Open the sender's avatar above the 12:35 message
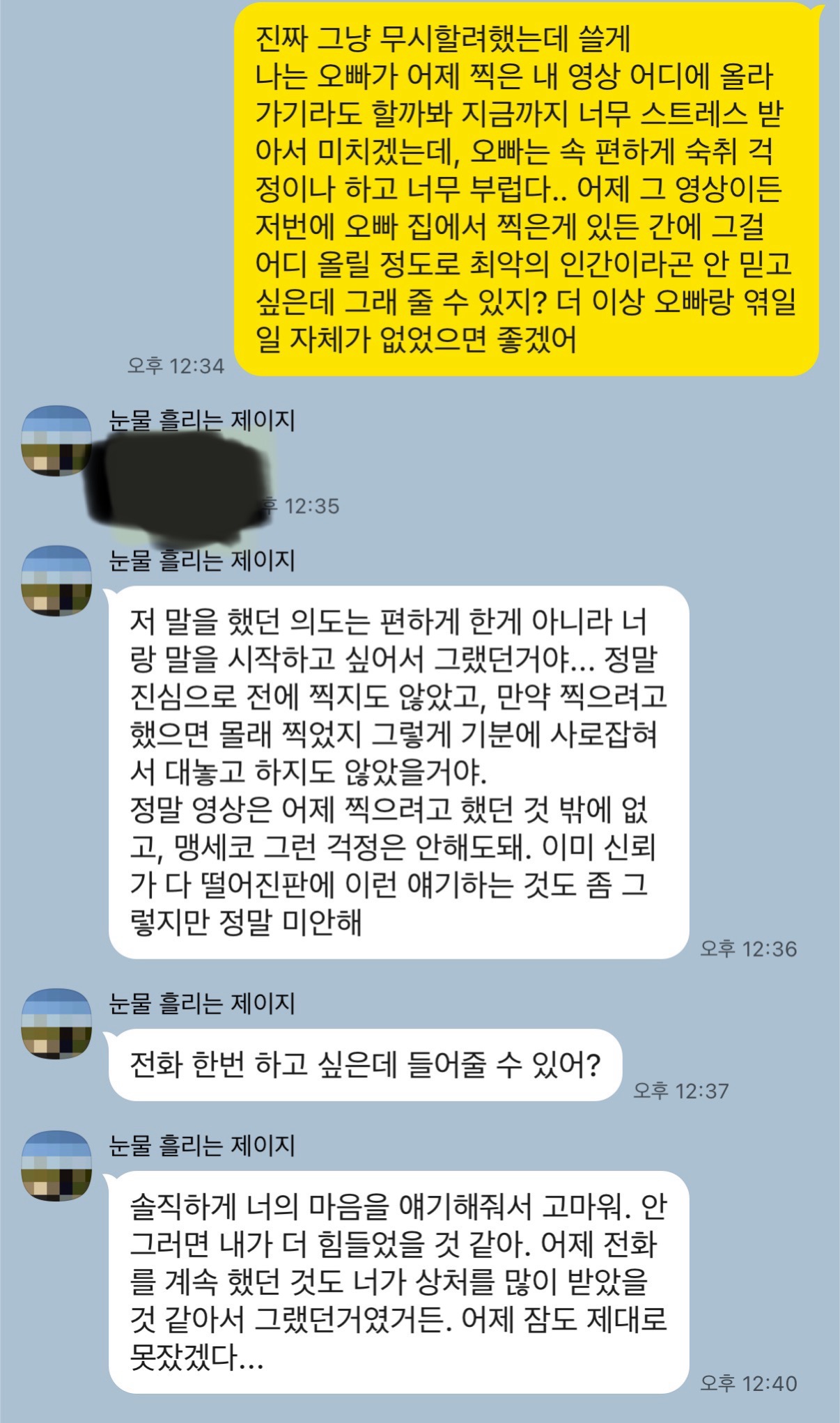The image size is (840, 1423). point(56,441)
